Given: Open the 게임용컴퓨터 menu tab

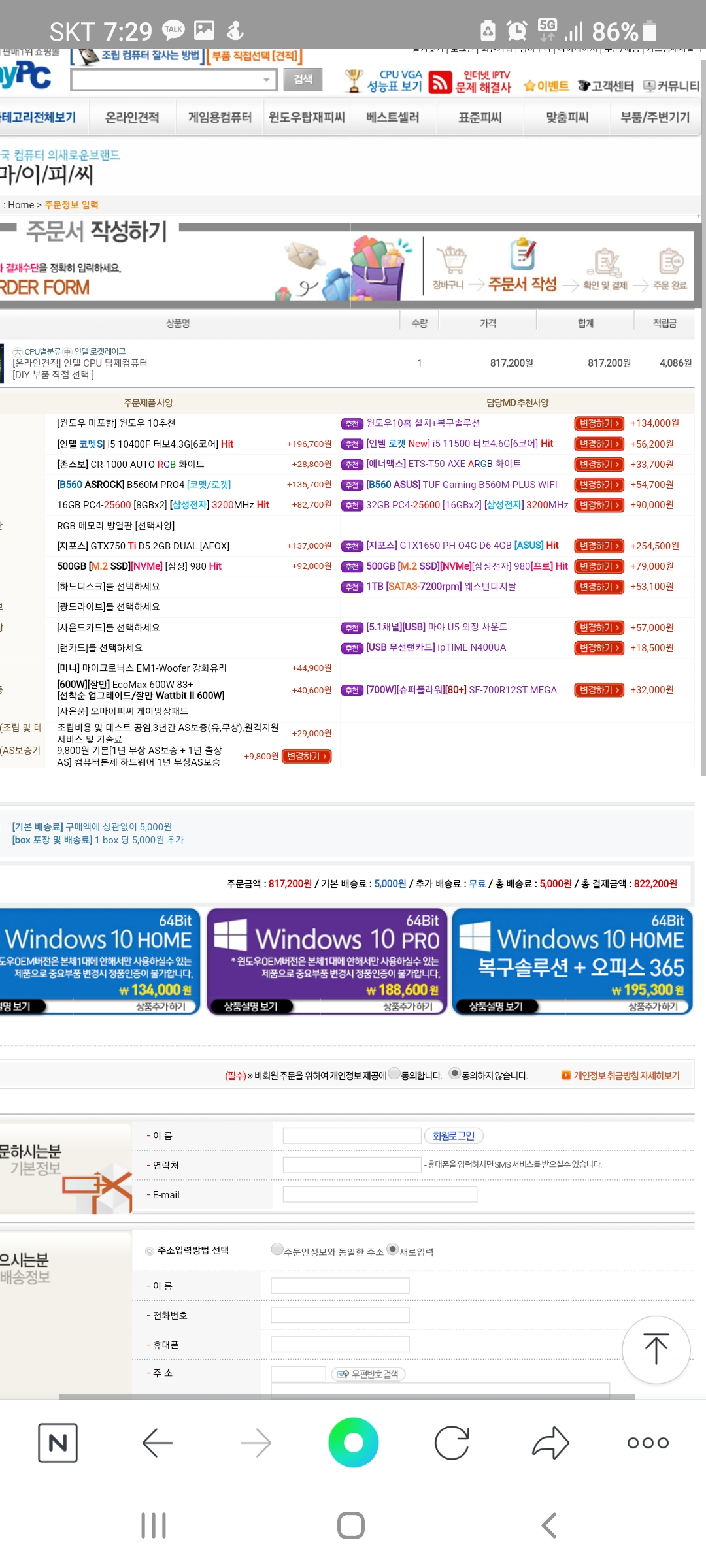Looking at the screenshot, I should [x=220, y=118].
